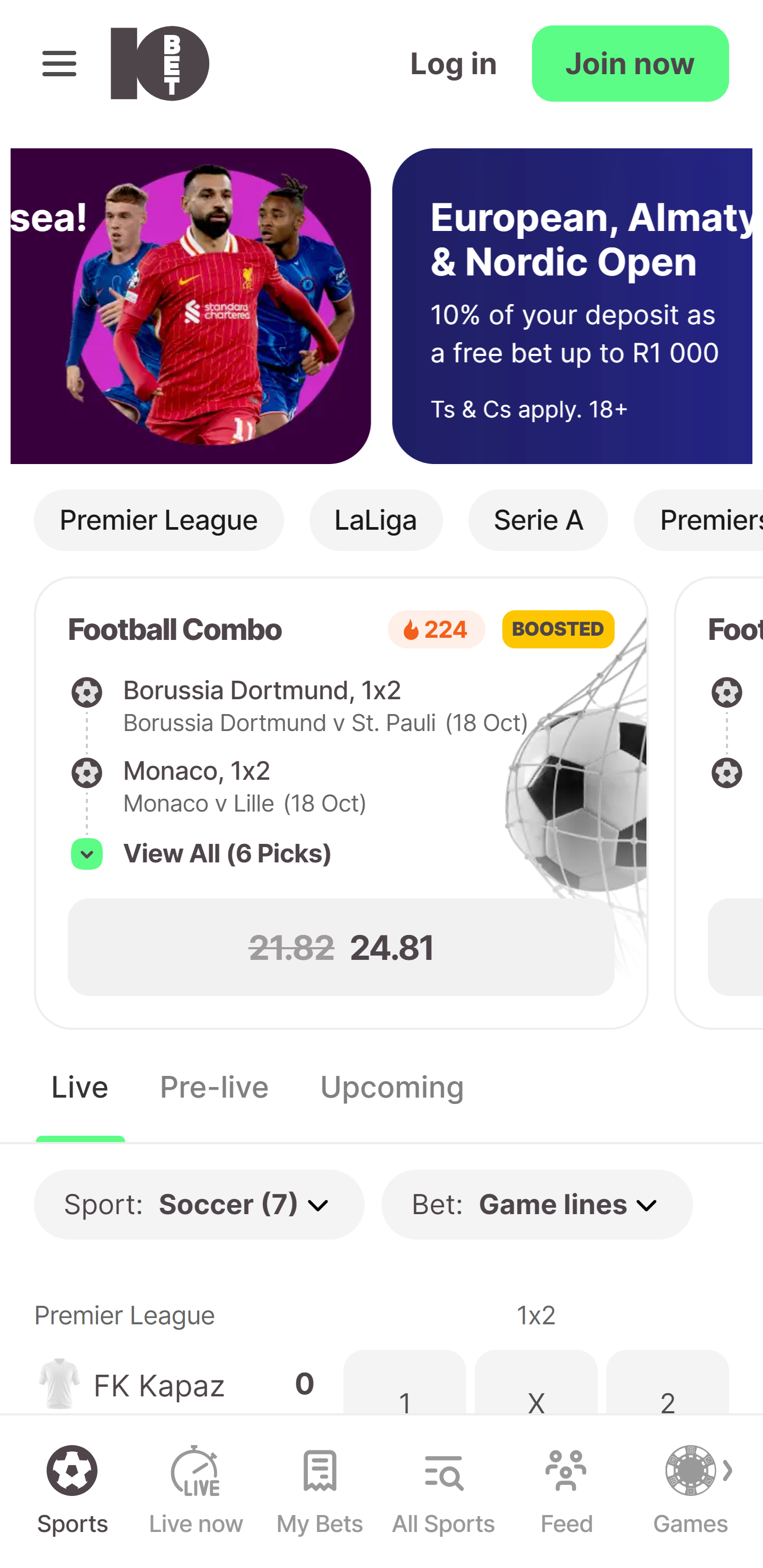The height and width of the screenshot is (1568, 763).
Task: Open the Sport: Soccer (7) dropdown
Action: (x=199, y=1204)
